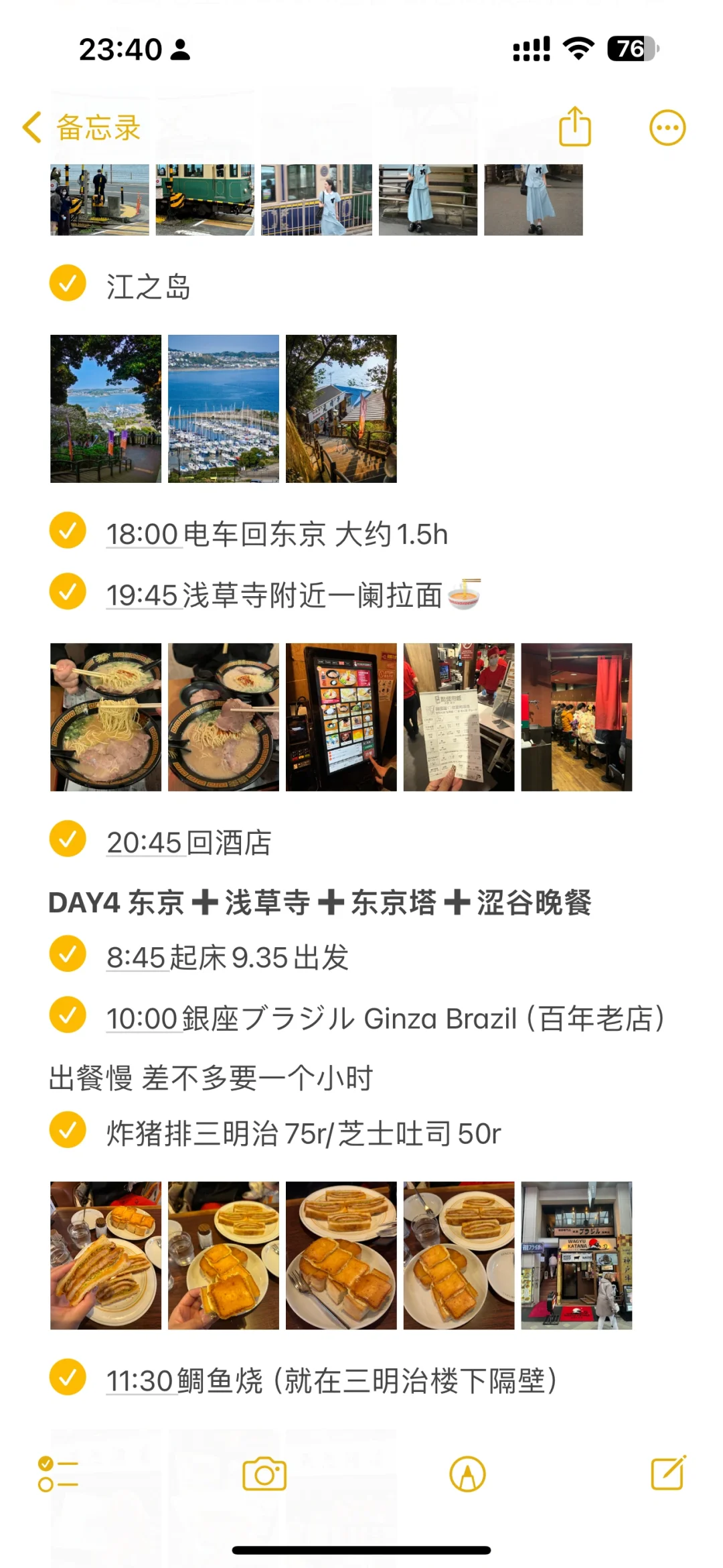Uncheck the 18:00 电车回东京 item
The image size is (723, 1568).
(x=68, y=530)
